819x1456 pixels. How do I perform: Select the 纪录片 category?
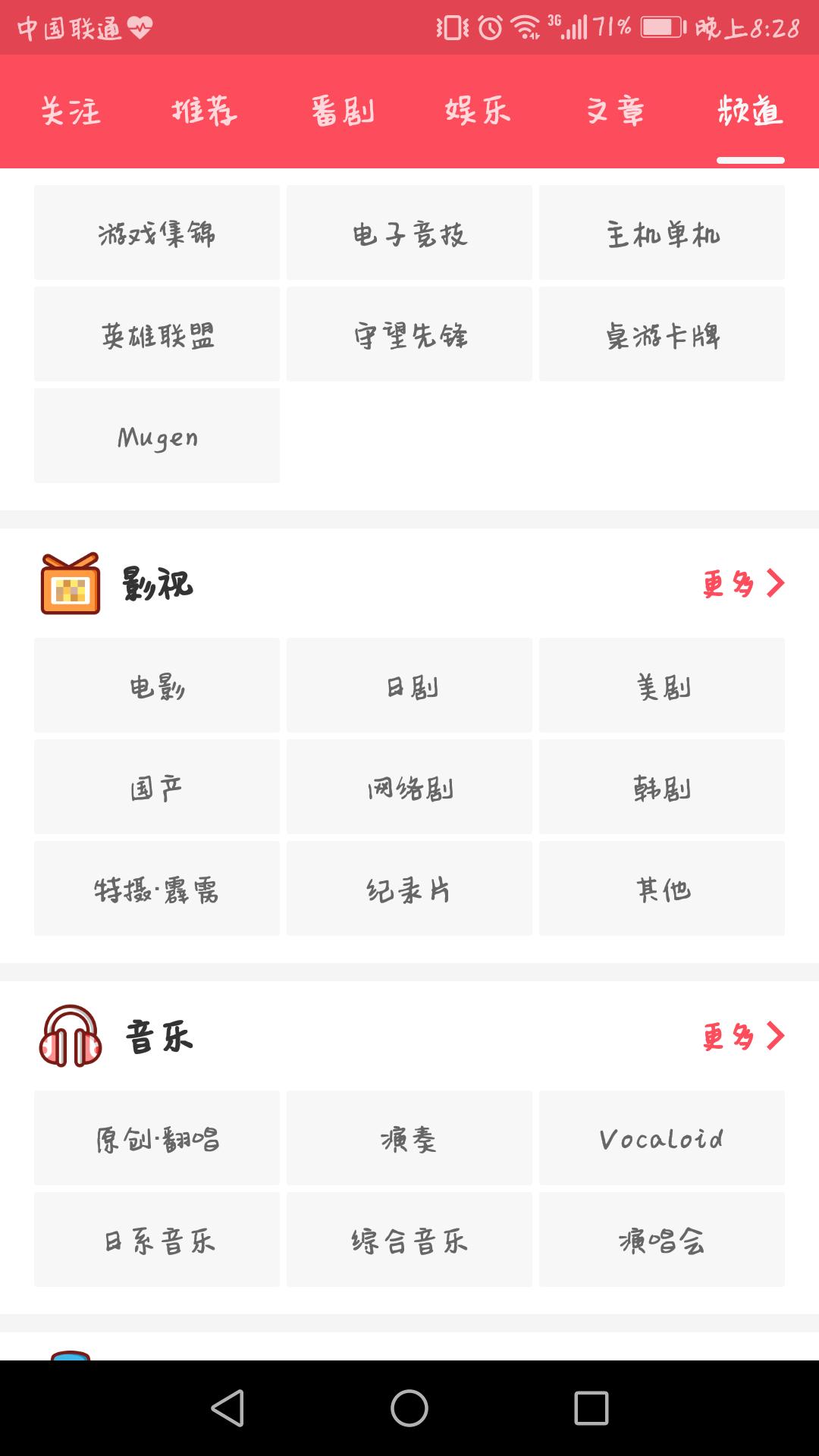pyautogui.click(x=409, y=889)
